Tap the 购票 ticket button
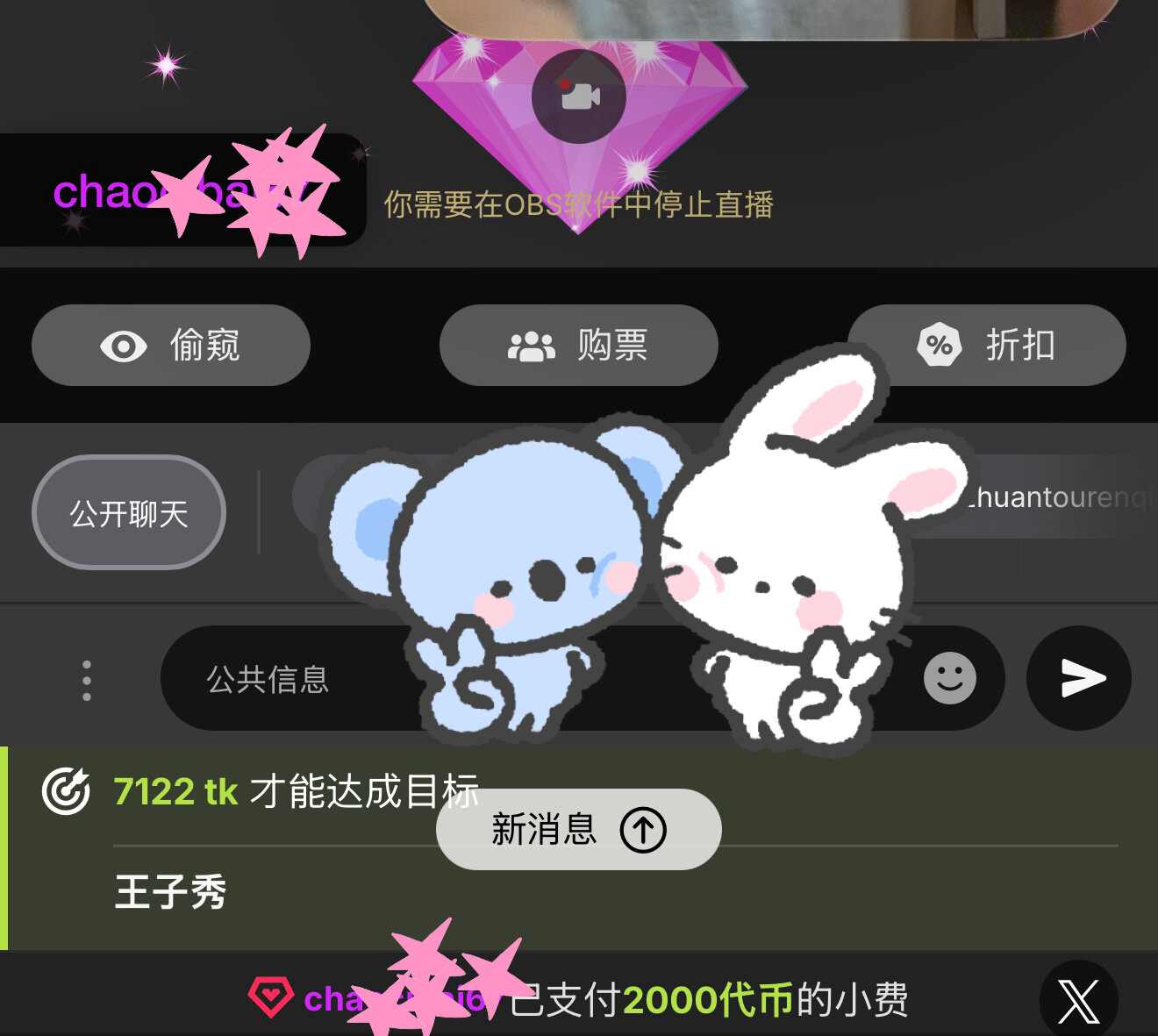This screenshot has height=1036, width=1158. (x=578, y=346)
